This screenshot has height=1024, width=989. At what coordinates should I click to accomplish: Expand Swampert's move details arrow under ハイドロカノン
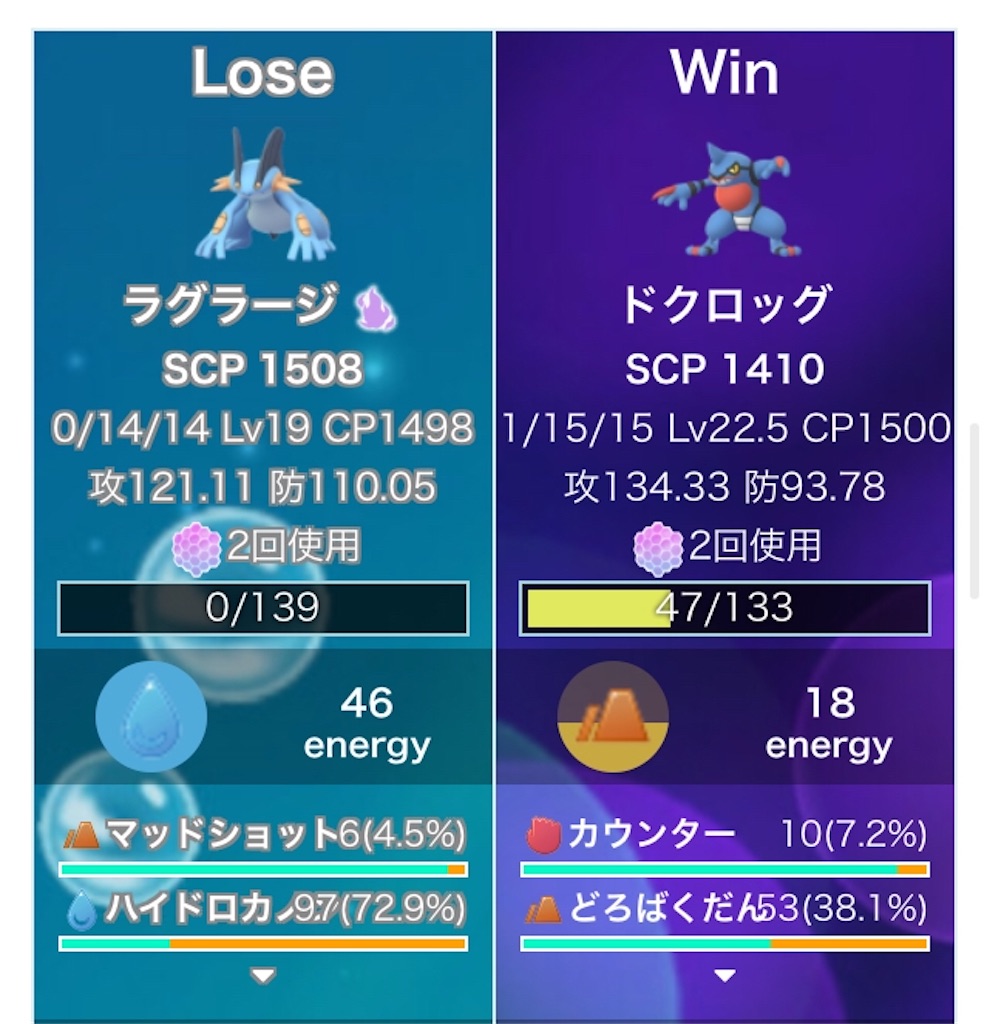point(263,975)
